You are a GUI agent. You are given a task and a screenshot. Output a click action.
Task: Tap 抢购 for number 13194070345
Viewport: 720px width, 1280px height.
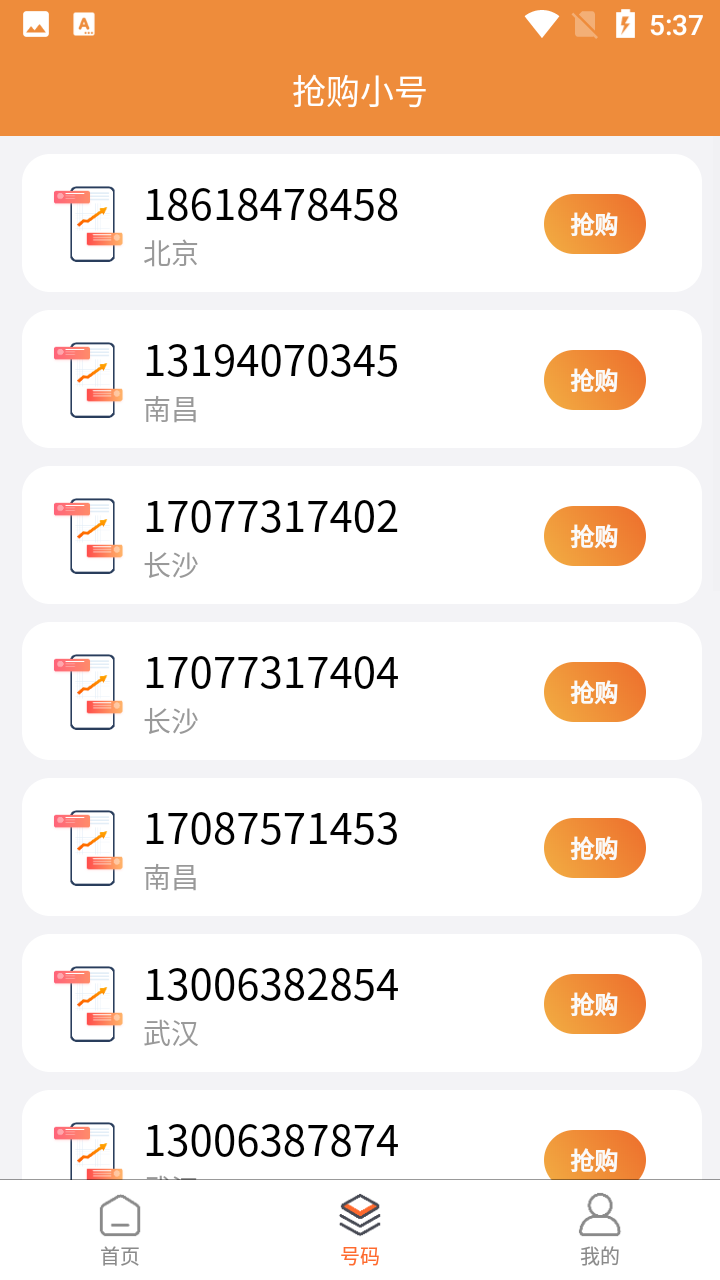594,380
